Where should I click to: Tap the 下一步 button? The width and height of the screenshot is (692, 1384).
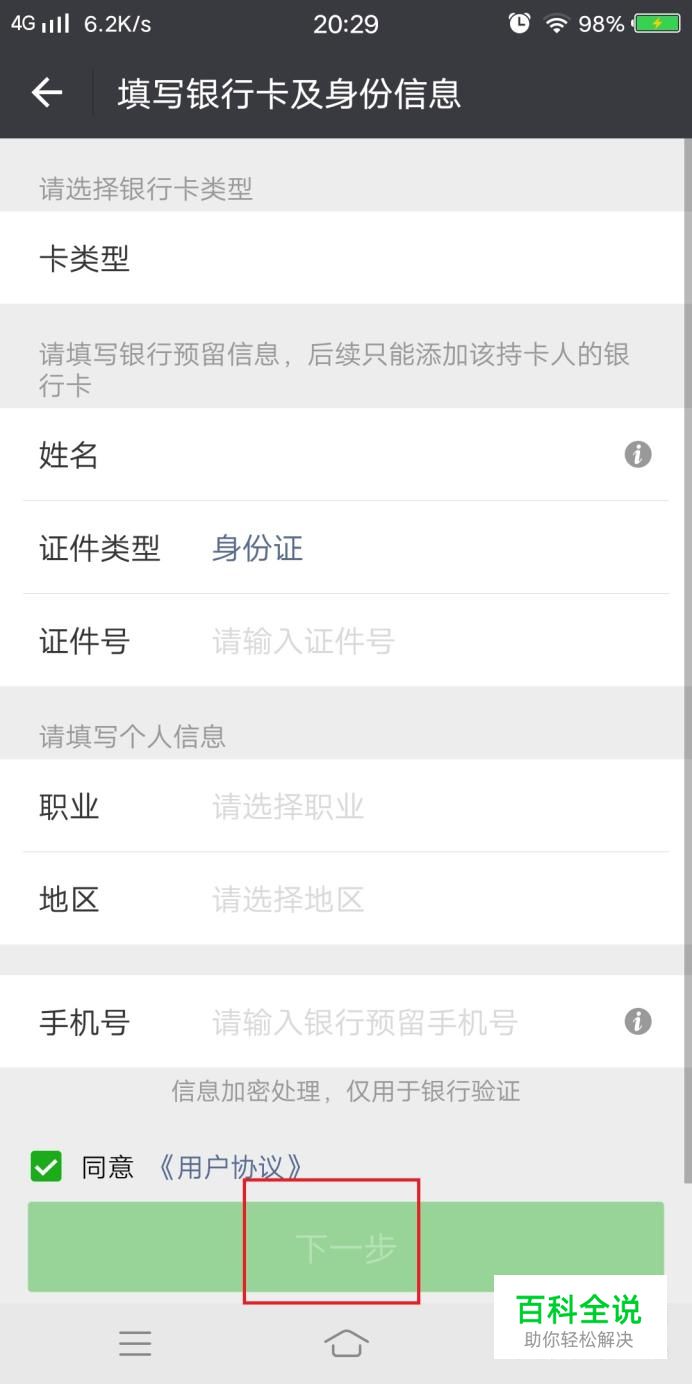[x=346, y=1247]
